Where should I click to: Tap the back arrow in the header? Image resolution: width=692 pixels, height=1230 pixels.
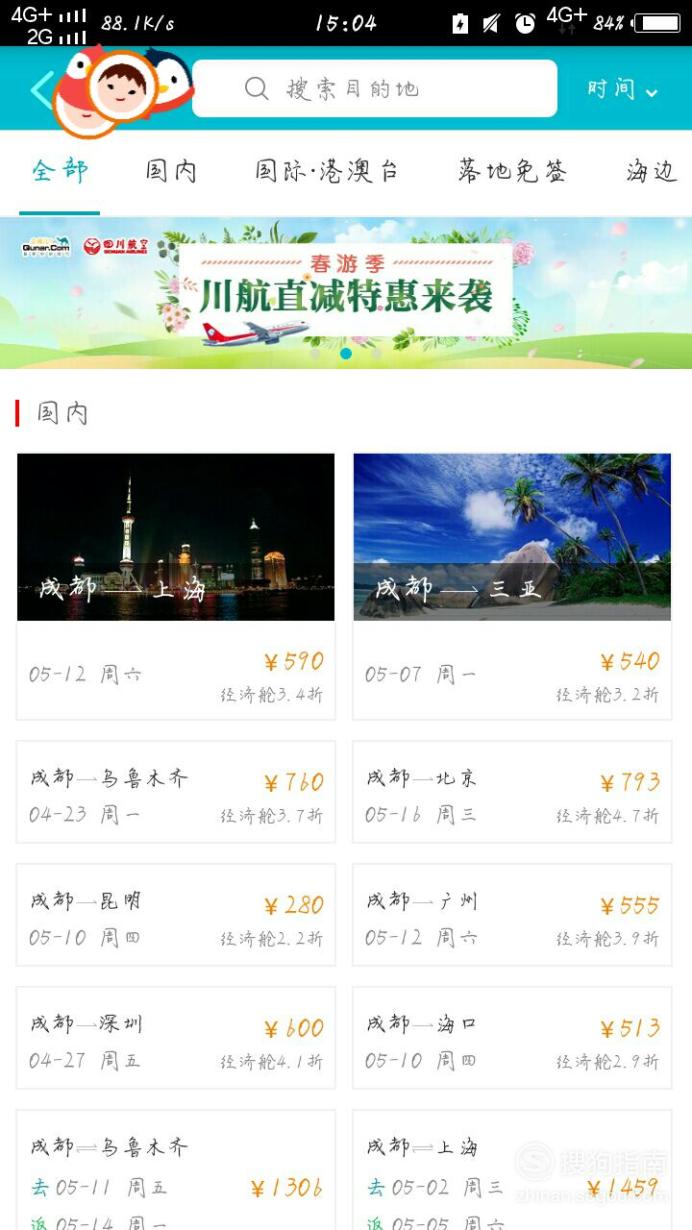coord(42,90)
